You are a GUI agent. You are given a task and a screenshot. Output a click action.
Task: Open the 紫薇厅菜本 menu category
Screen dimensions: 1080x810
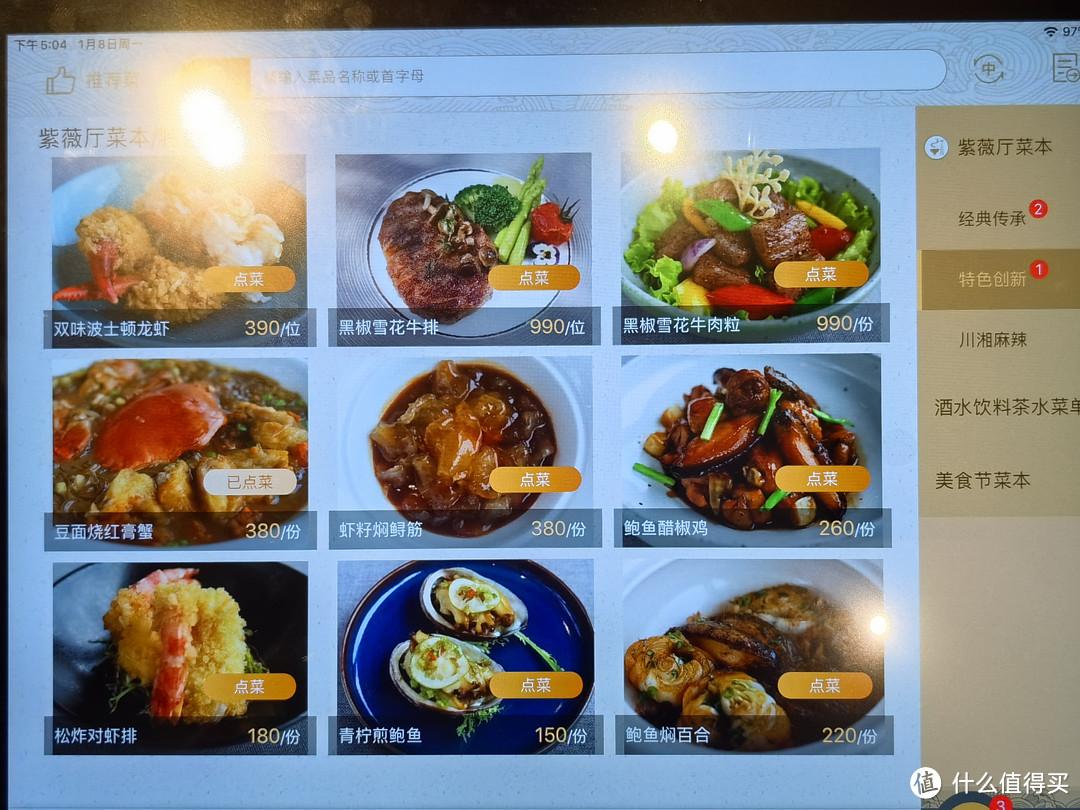1004,147
